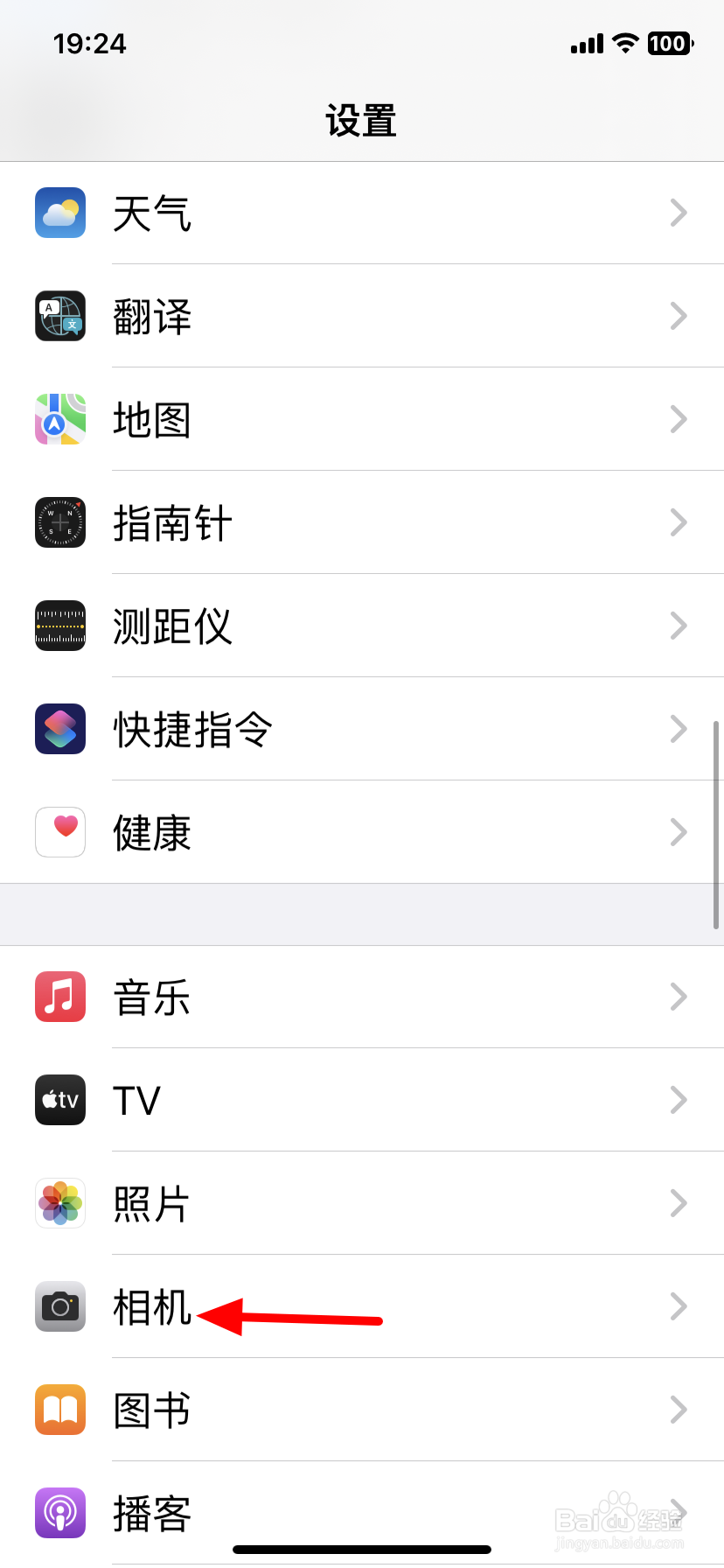Tap the Shortcuts app icon
The height and width of the screenshot is (1568, 724).
coord(59,729)
